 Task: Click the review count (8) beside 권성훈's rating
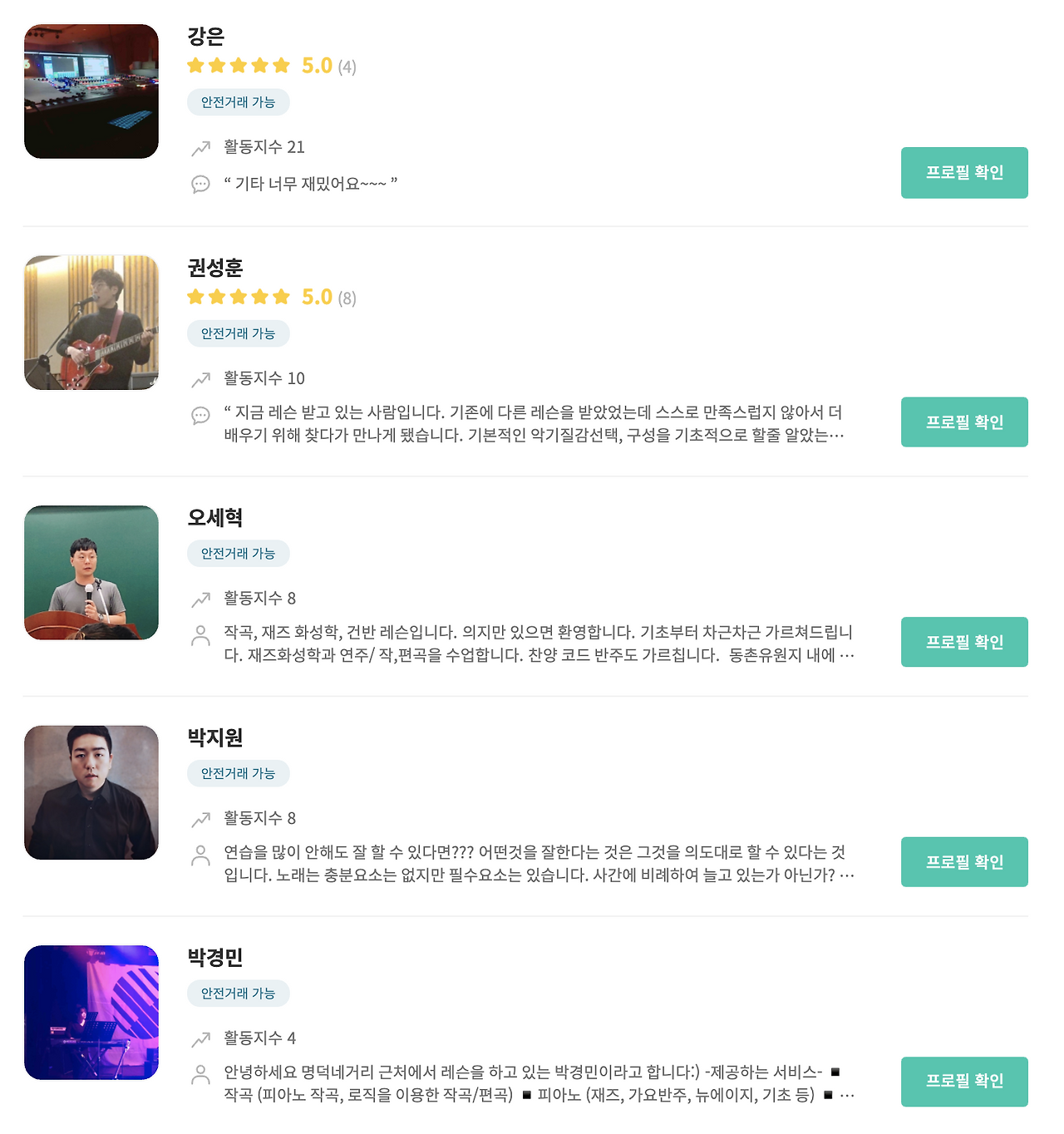[x=347, y=297]
